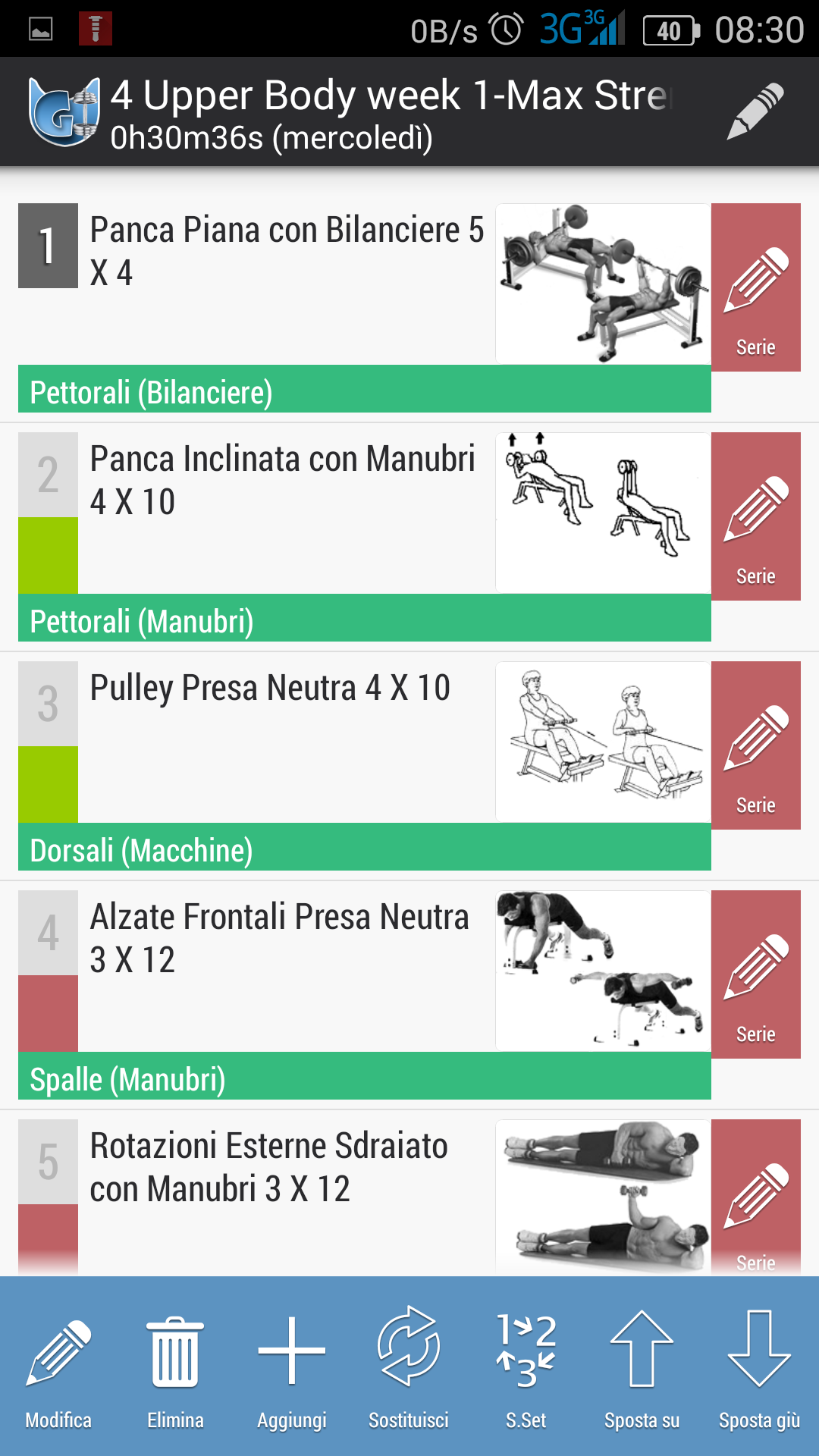Edit Serie for Pulley Presa Neutra
Image resolution: width=819 pixels, height=1456 pixels.
pyautogui.click(x=755, y=745)
